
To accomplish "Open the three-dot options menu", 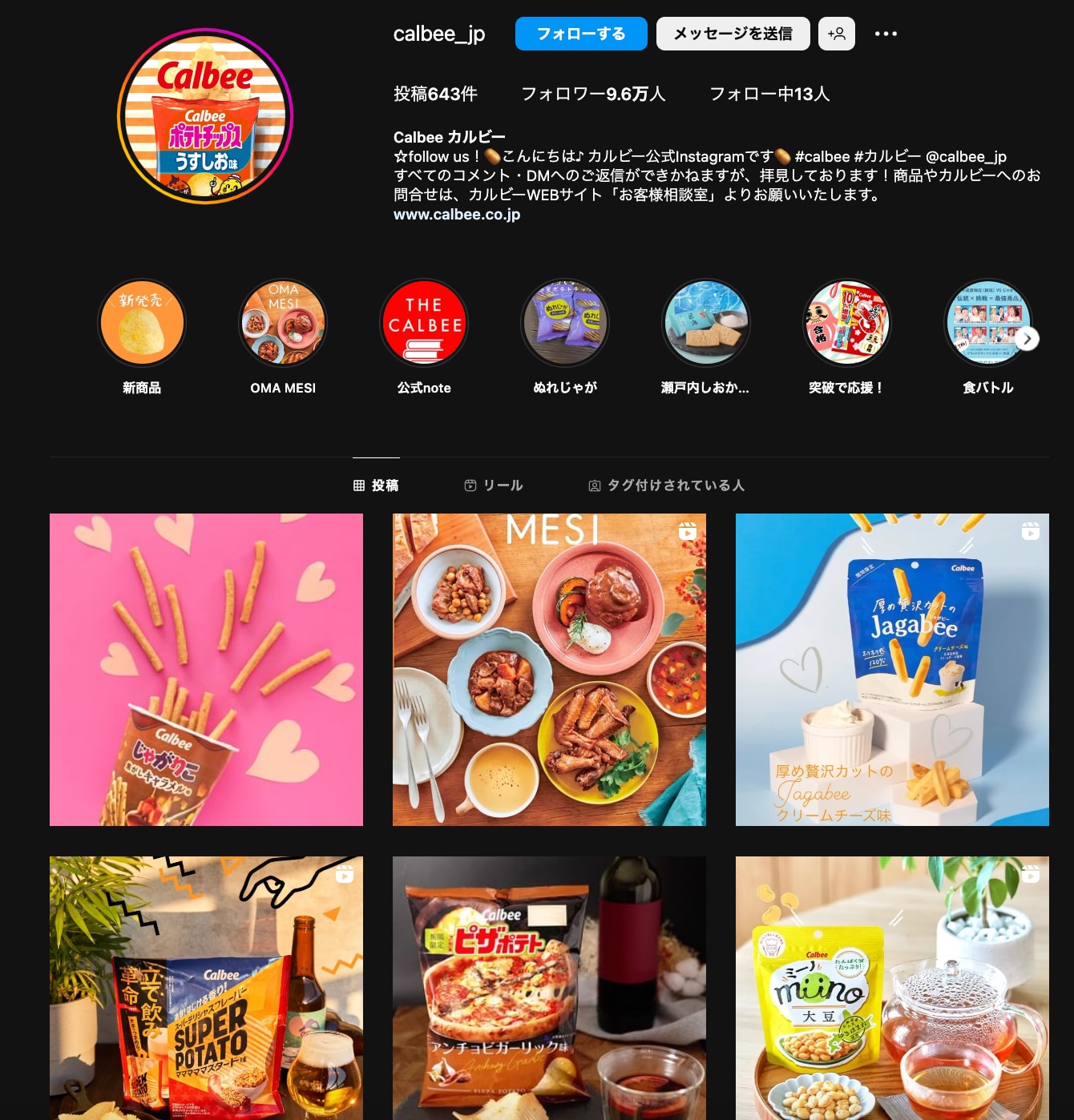I will (x=886, y=34).
